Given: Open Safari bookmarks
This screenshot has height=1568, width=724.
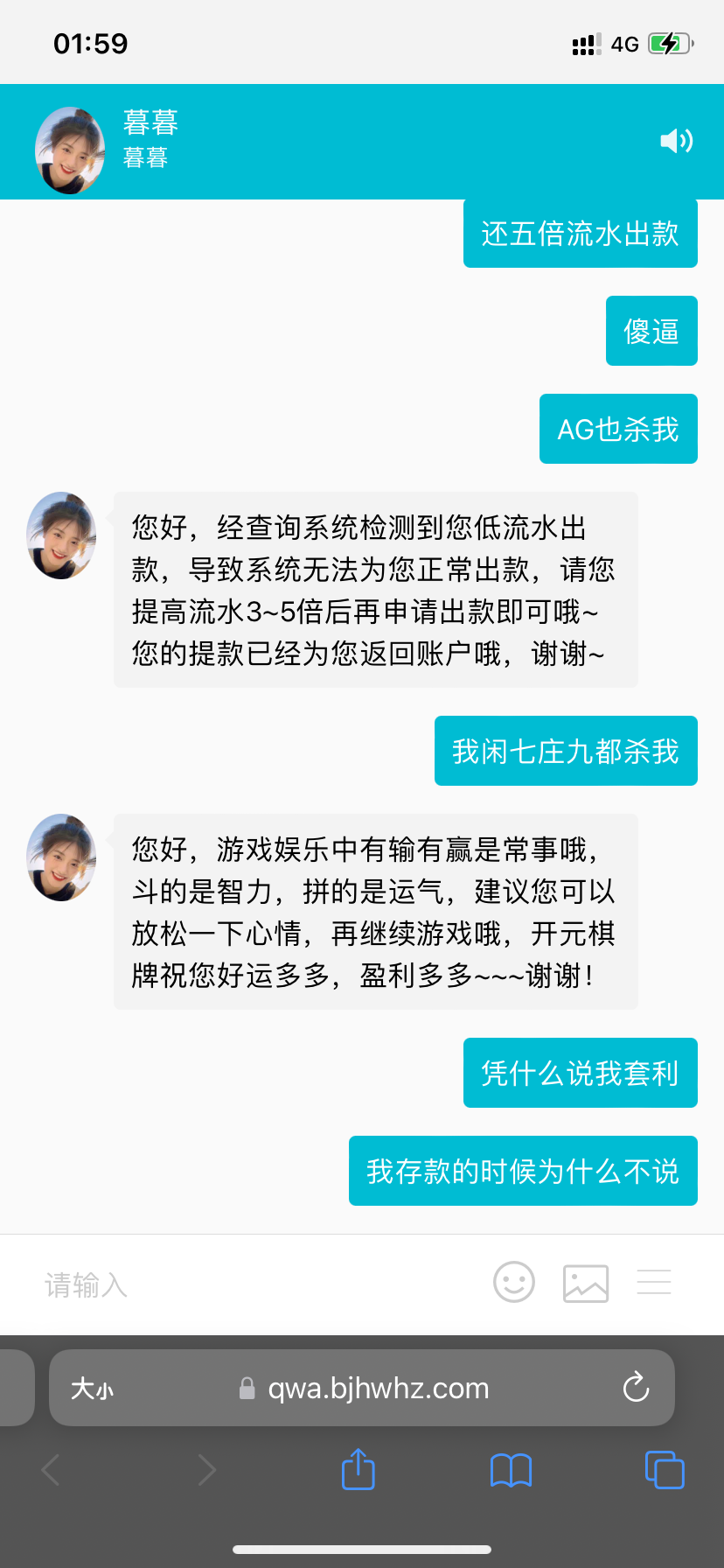Looking at the screenshot, I should pos(512,1470).
